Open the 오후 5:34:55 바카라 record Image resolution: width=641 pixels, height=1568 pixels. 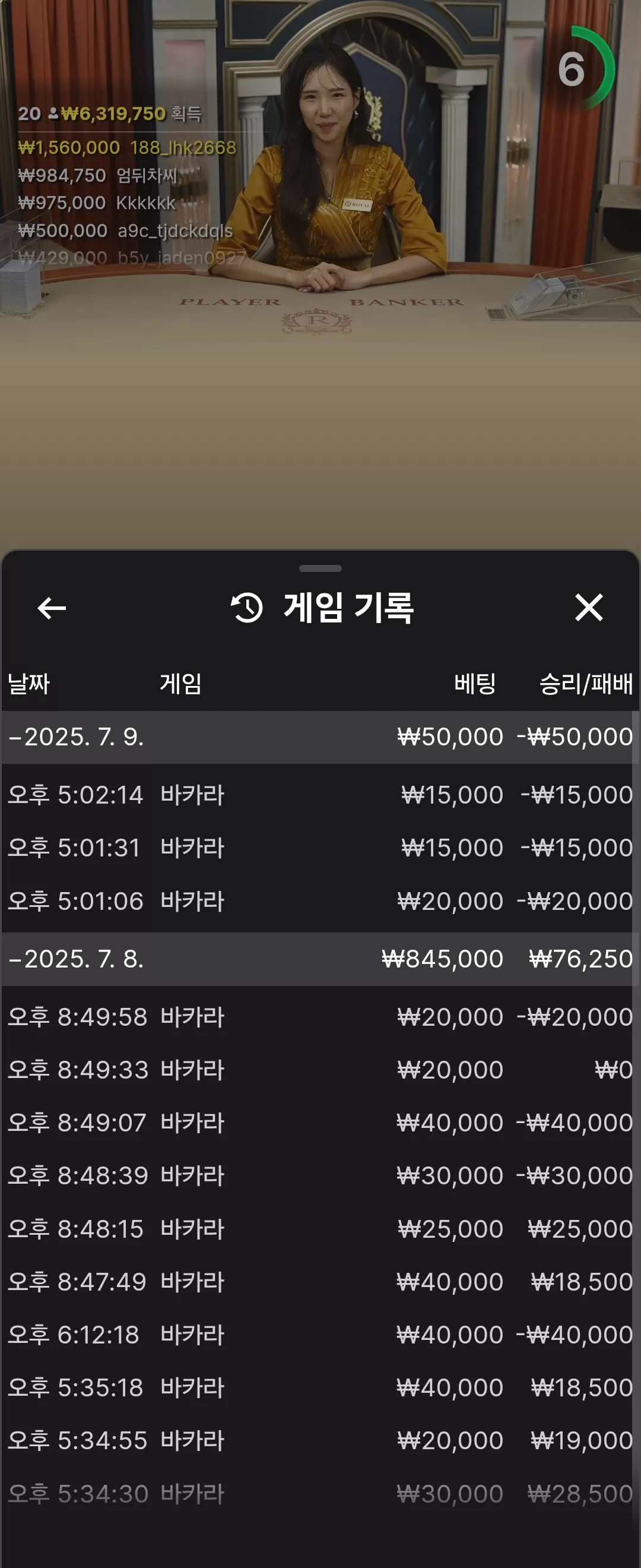coord(318,1441)
